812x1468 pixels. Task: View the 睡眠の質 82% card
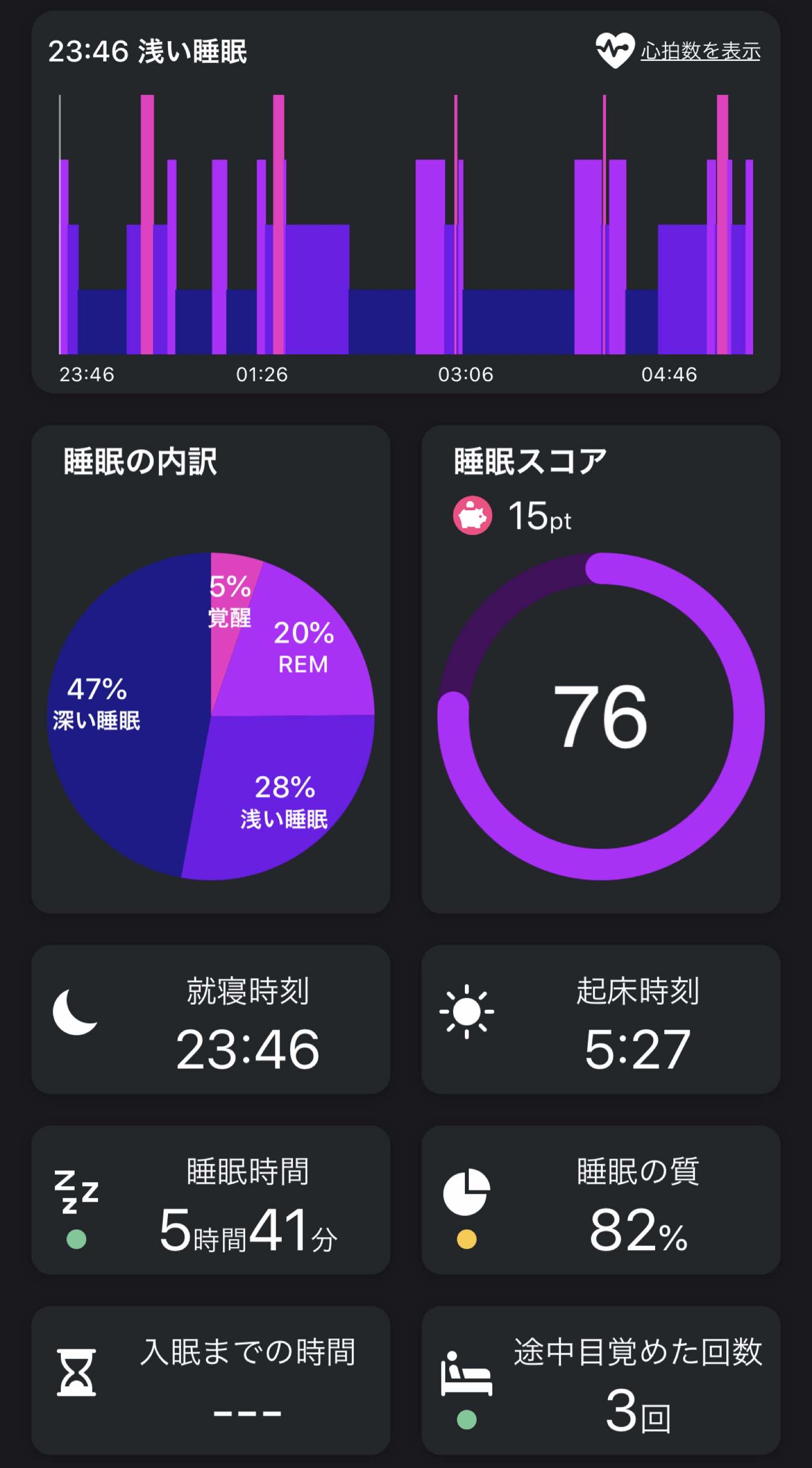[x=600, y=1200]
